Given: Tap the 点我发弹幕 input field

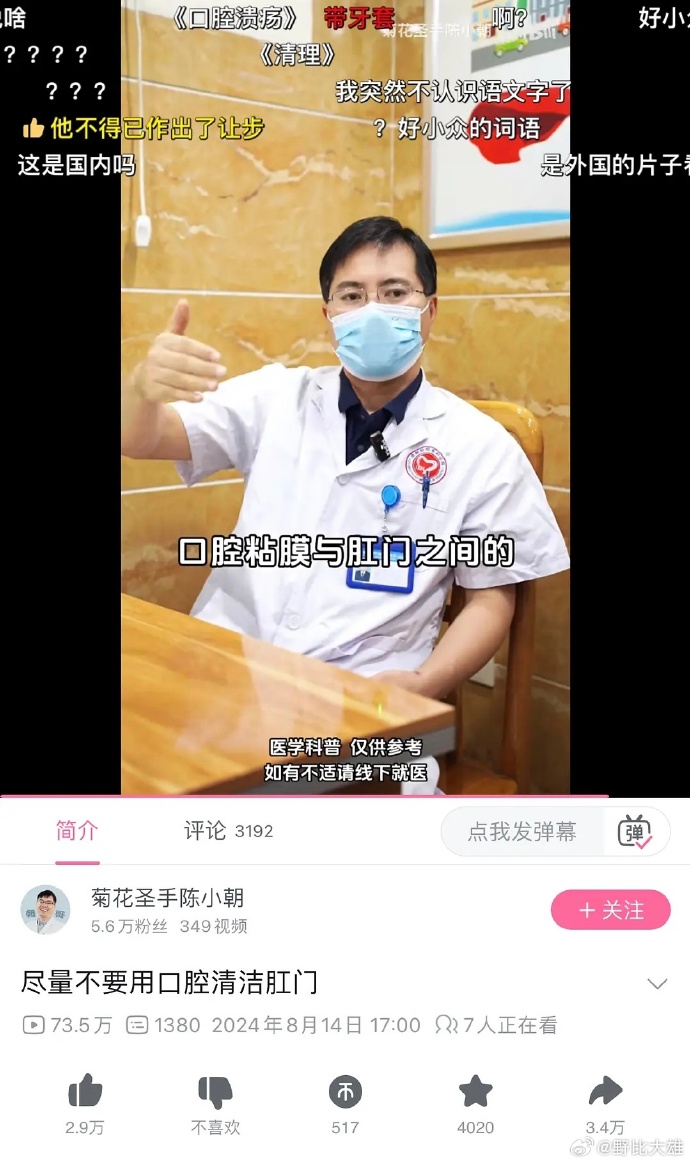Looking at the screenshot, I should [x=523, y=832].
